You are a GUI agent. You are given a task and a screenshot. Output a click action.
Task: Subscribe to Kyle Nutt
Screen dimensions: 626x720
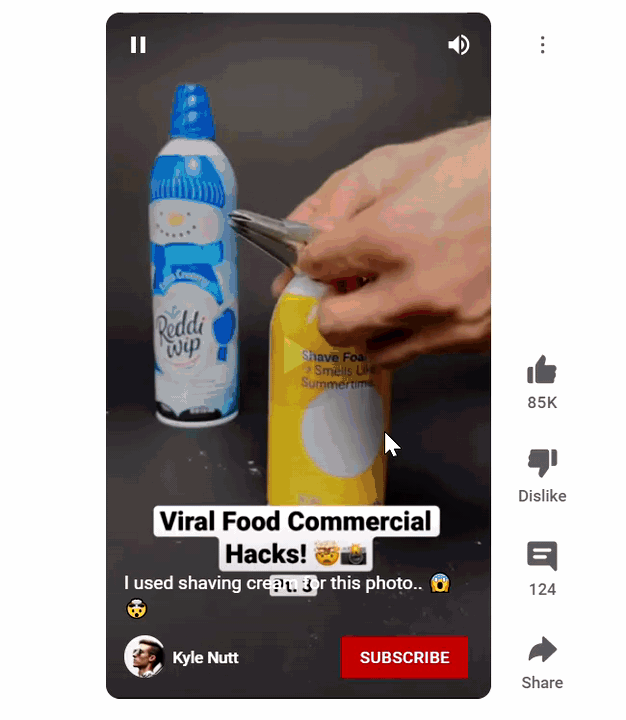tap(404, 657)
